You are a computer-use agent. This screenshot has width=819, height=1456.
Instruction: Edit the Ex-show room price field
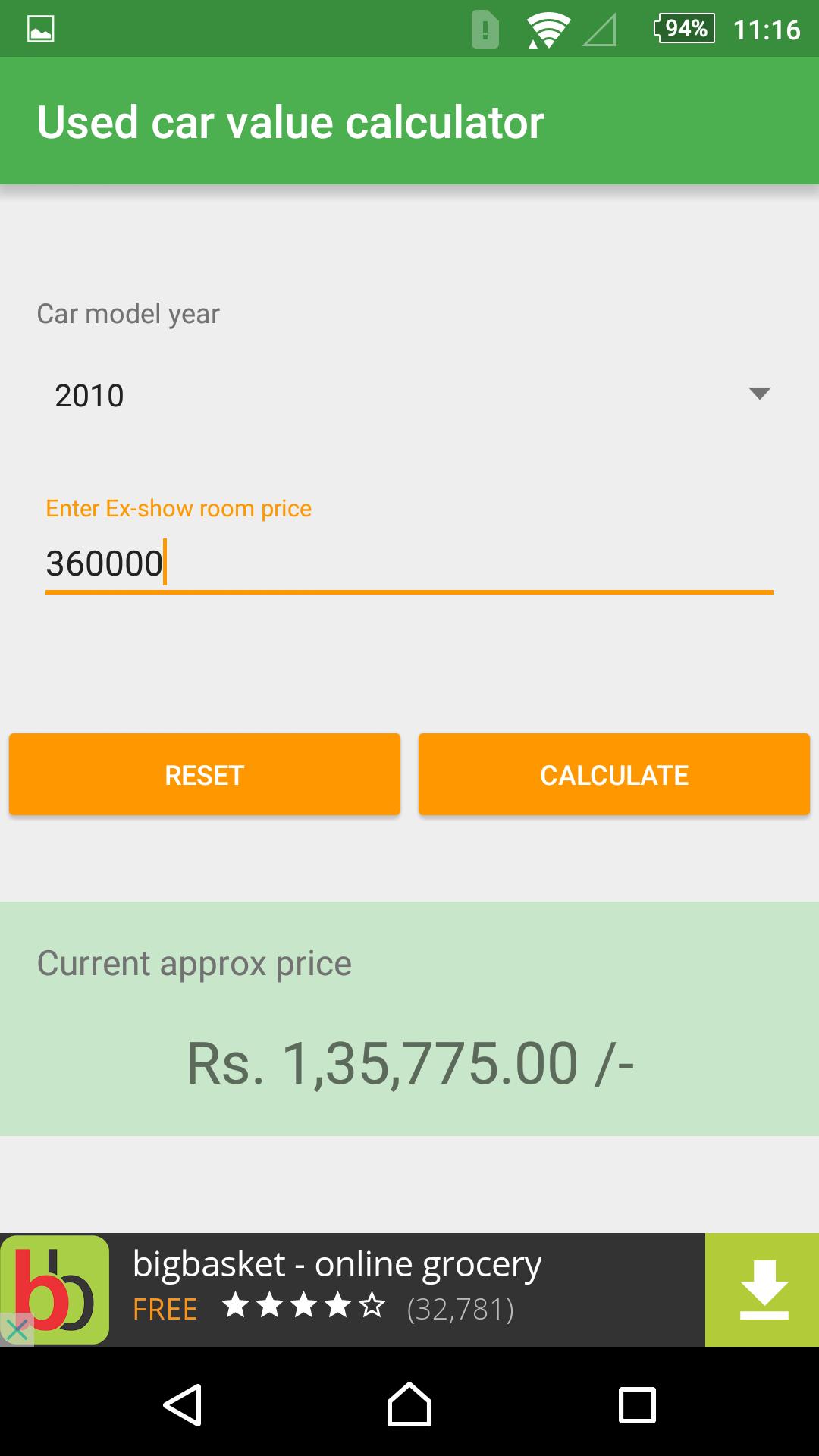[409, 563]
